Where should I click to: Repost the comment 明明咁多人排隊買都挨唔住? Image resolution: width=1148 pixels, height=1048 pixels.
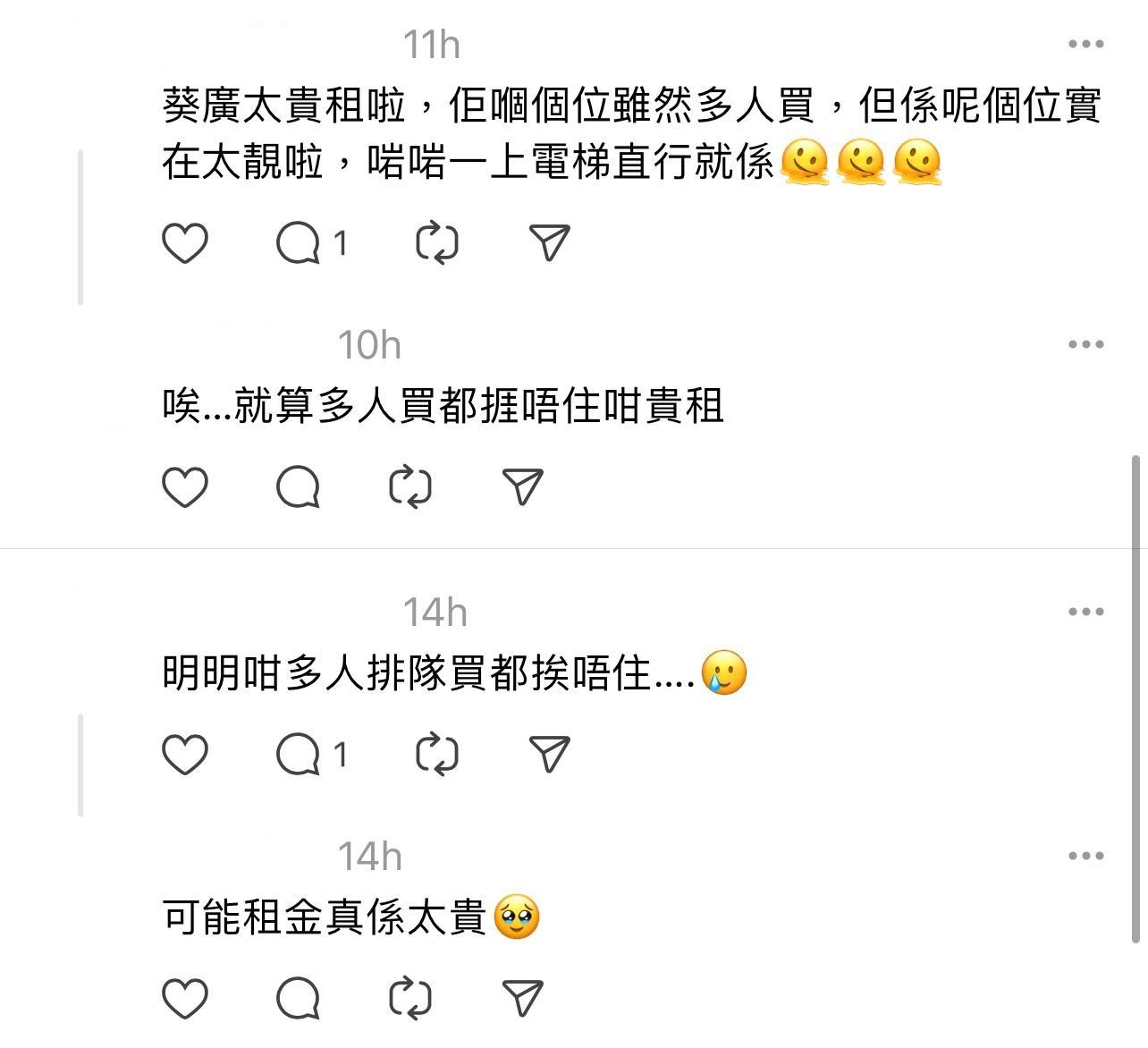click(x=437, y=754)
